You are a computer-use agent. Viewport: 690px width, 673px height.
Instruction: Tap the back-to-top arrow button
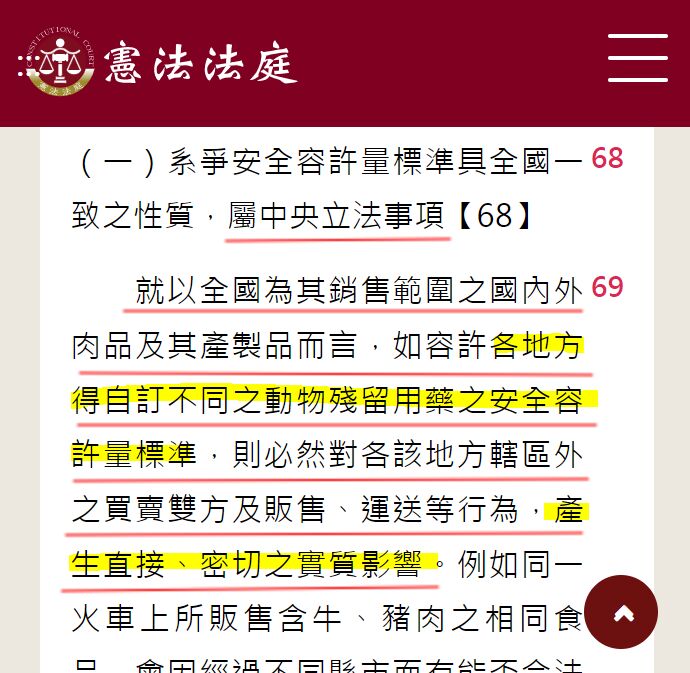point(621,612)
